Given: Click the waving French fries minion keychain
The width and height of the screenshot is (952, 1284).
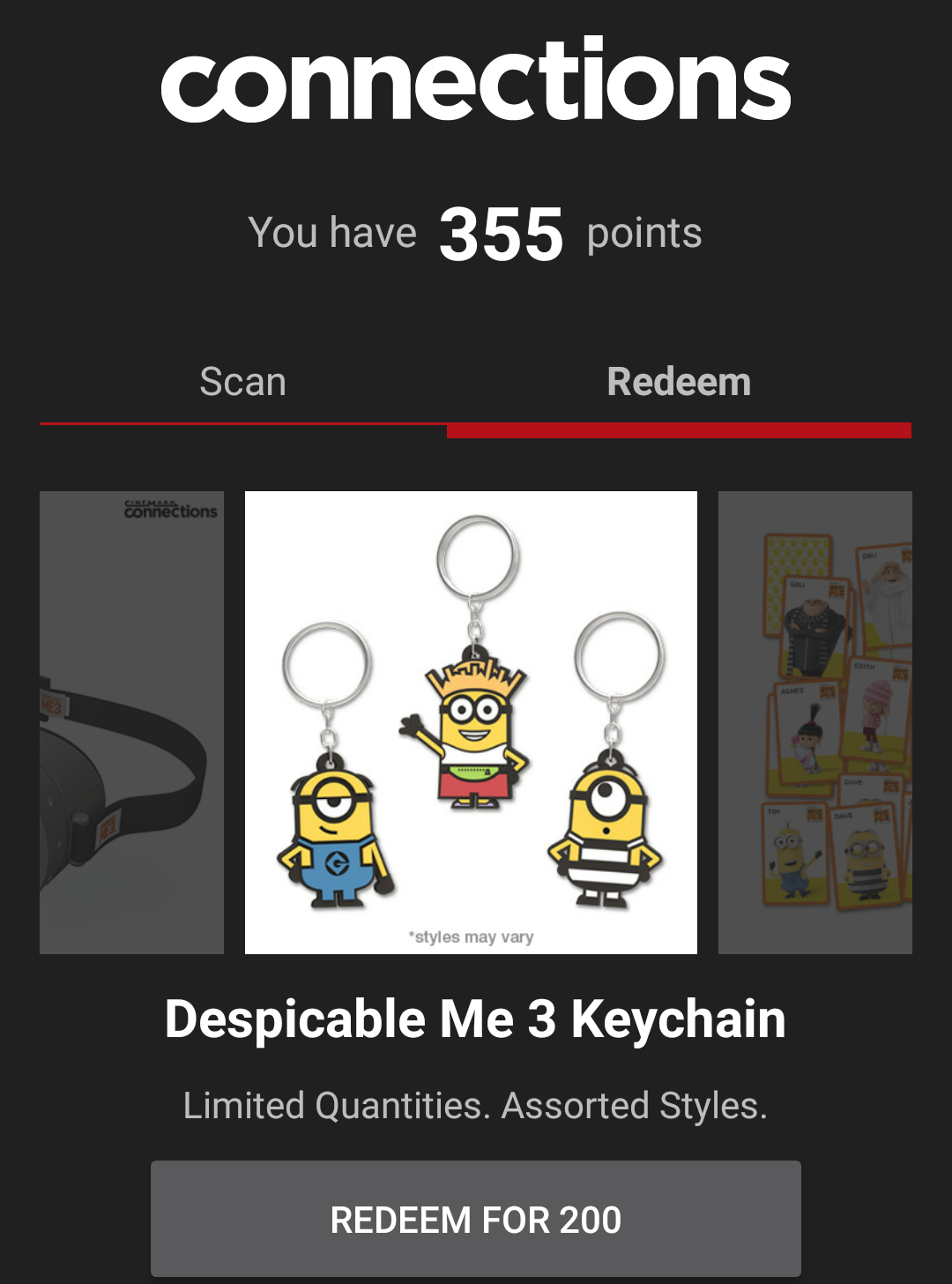Looking at the screenshot, I should coord(476,732).
